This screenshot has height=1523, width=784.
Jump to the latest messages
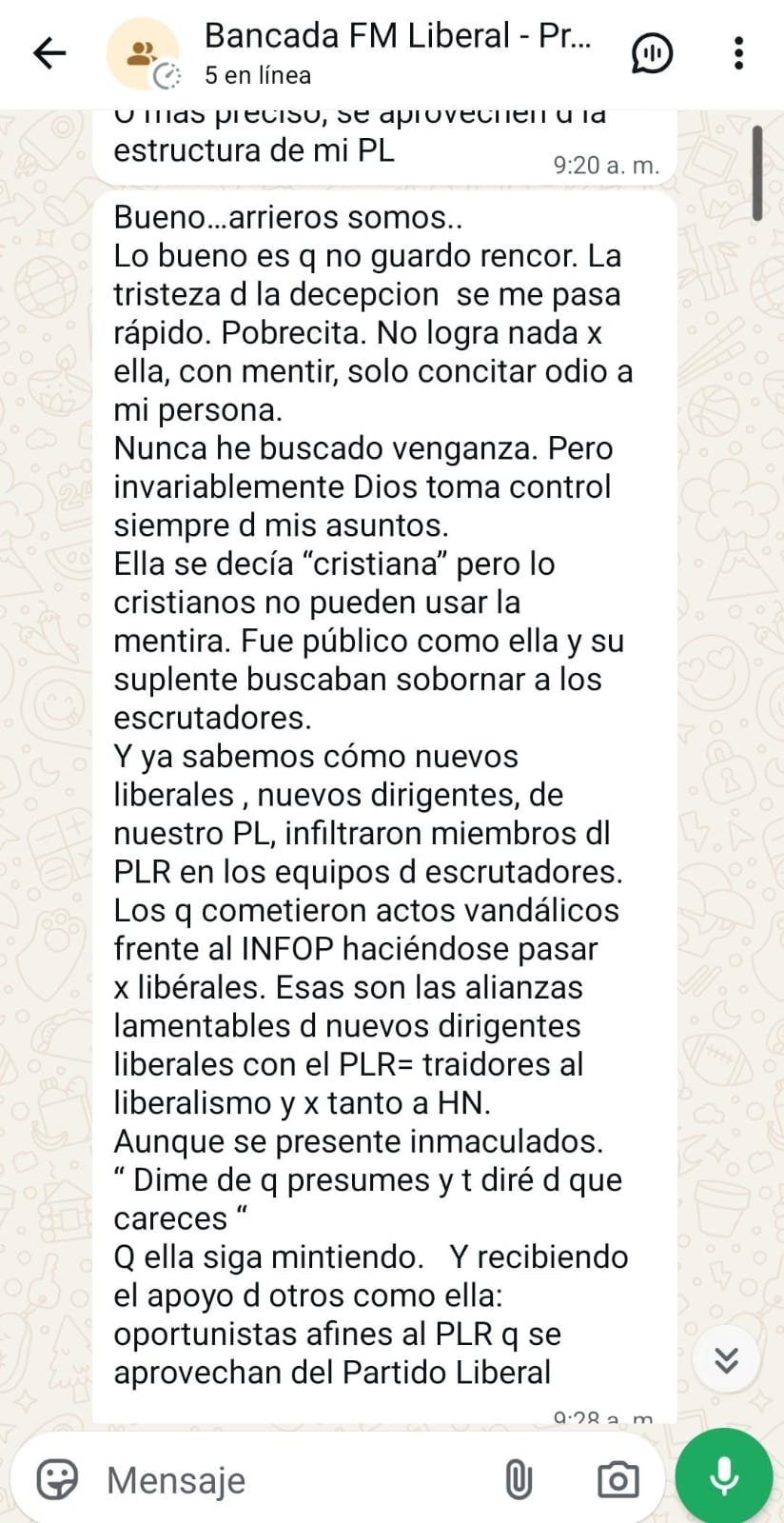(x=727, y=1359)
